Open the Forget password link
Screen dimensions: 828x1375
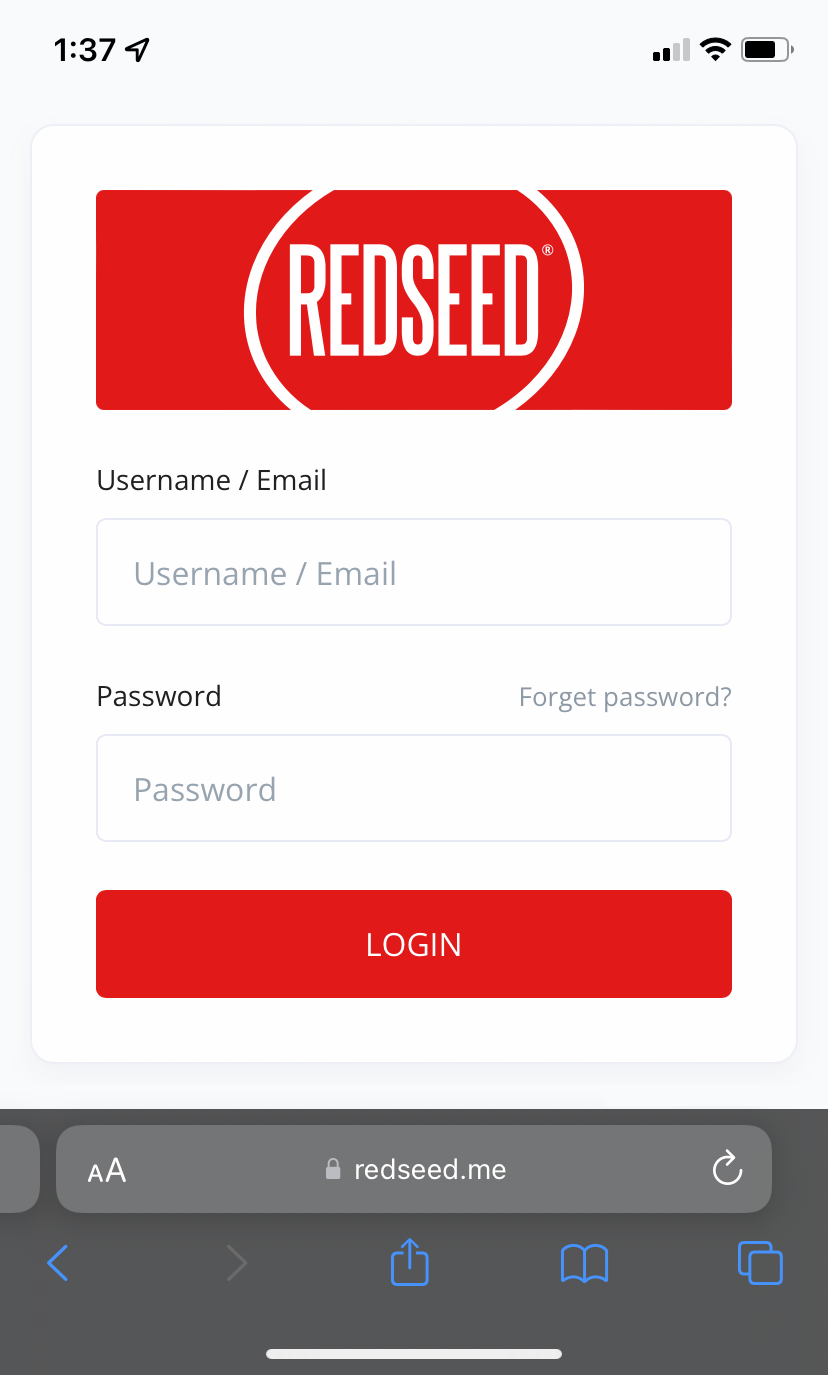[625, 697]
